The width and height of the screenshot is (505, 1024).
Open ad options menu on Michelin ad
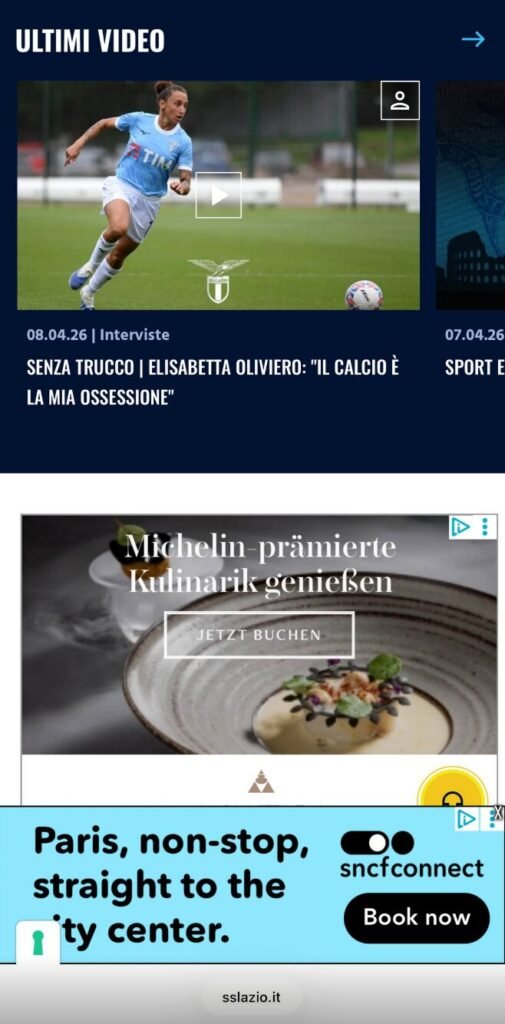click(x=485, y=527)
